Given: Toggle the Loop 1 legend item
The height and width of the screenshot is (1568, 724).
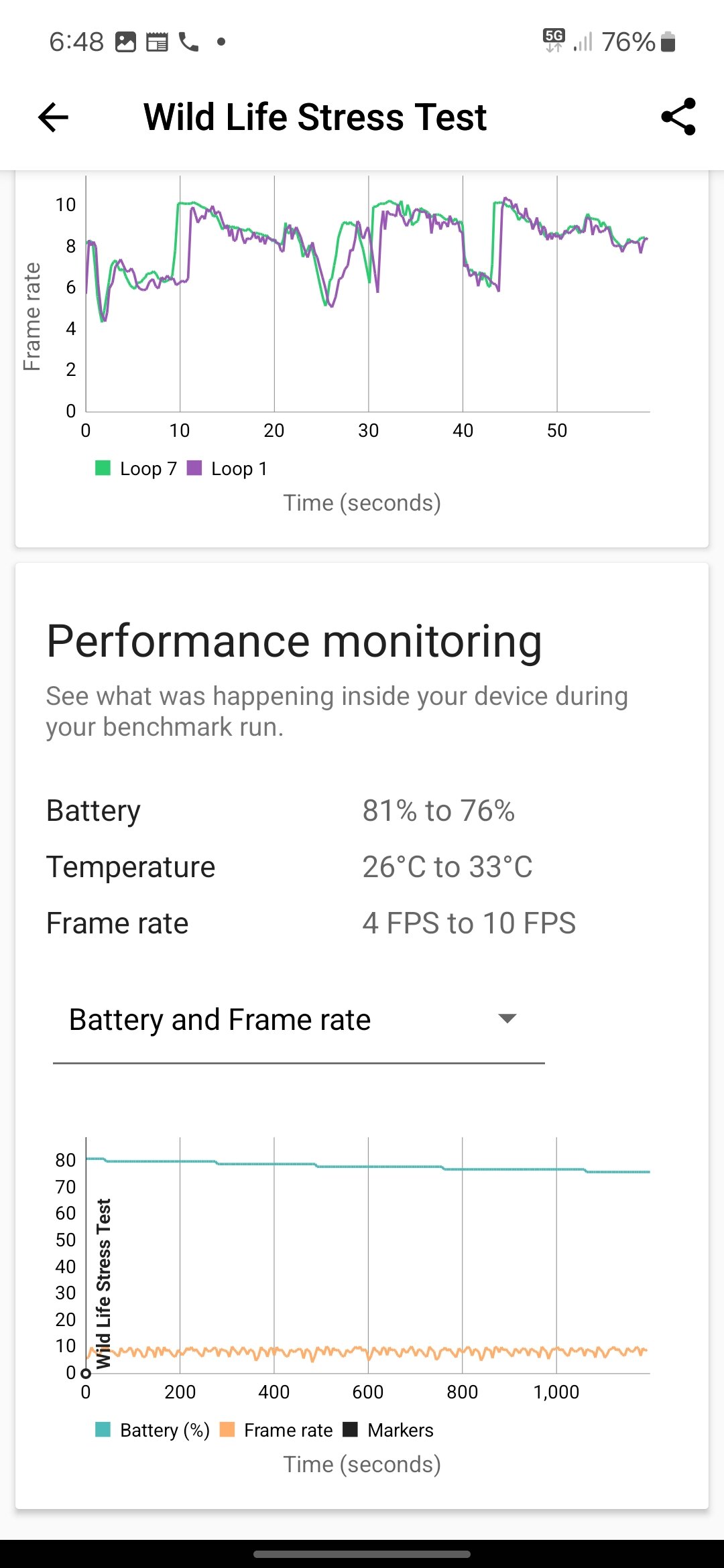Looking at the screenshot, I should 227,468.
